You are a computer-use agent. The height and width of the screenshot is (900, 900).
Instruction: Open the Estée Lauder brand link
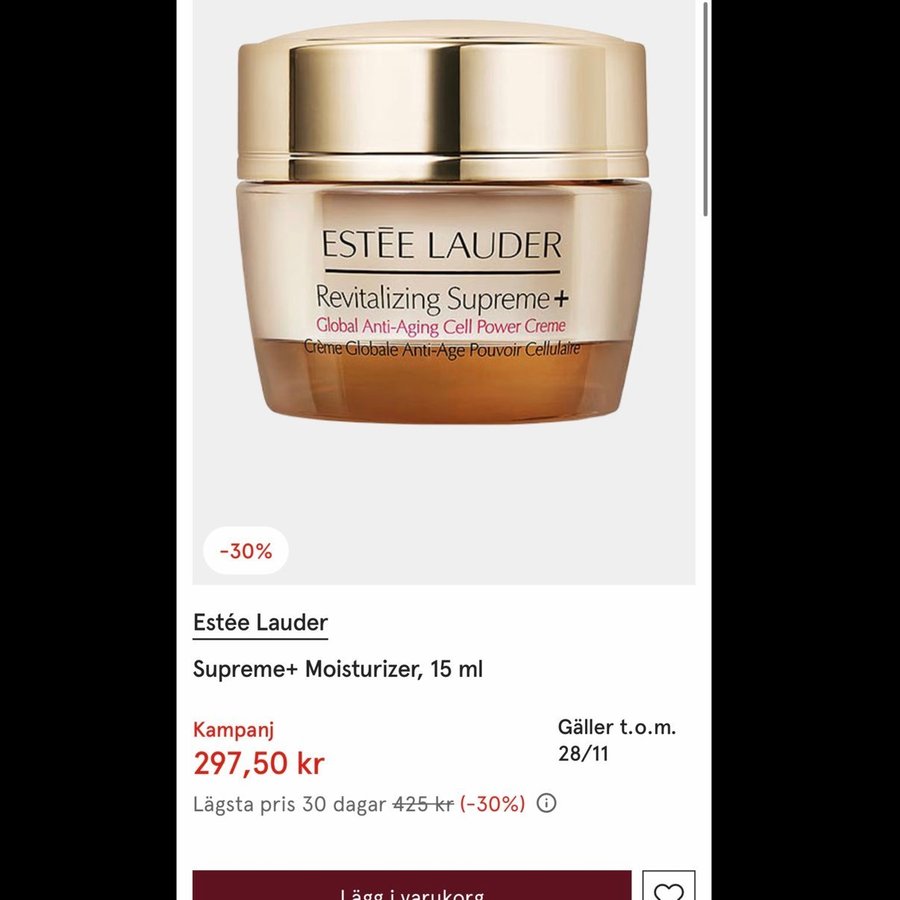click(260, 623)
